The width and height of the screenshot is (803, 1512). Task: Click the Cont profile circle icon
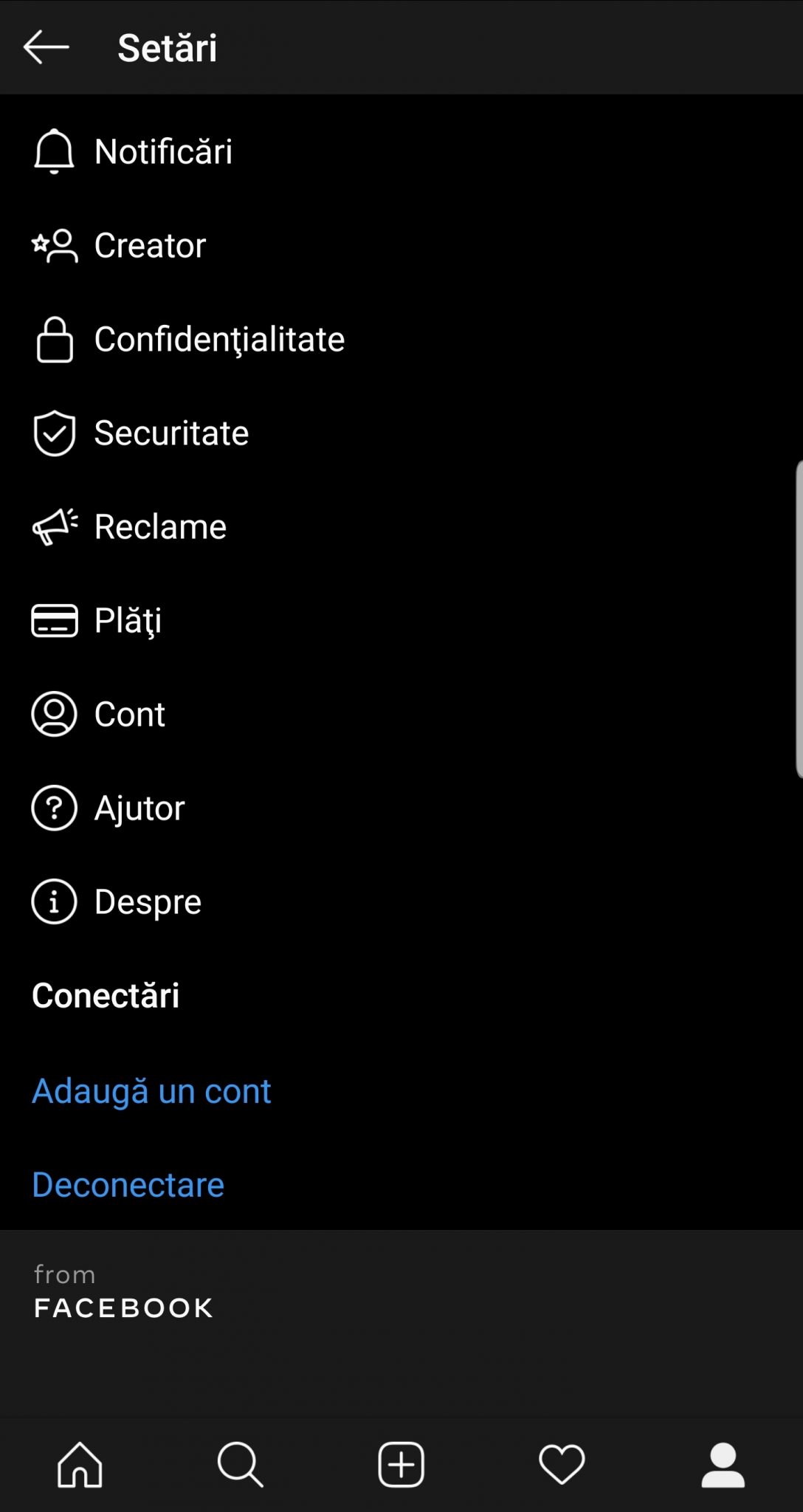click(54, 714)
